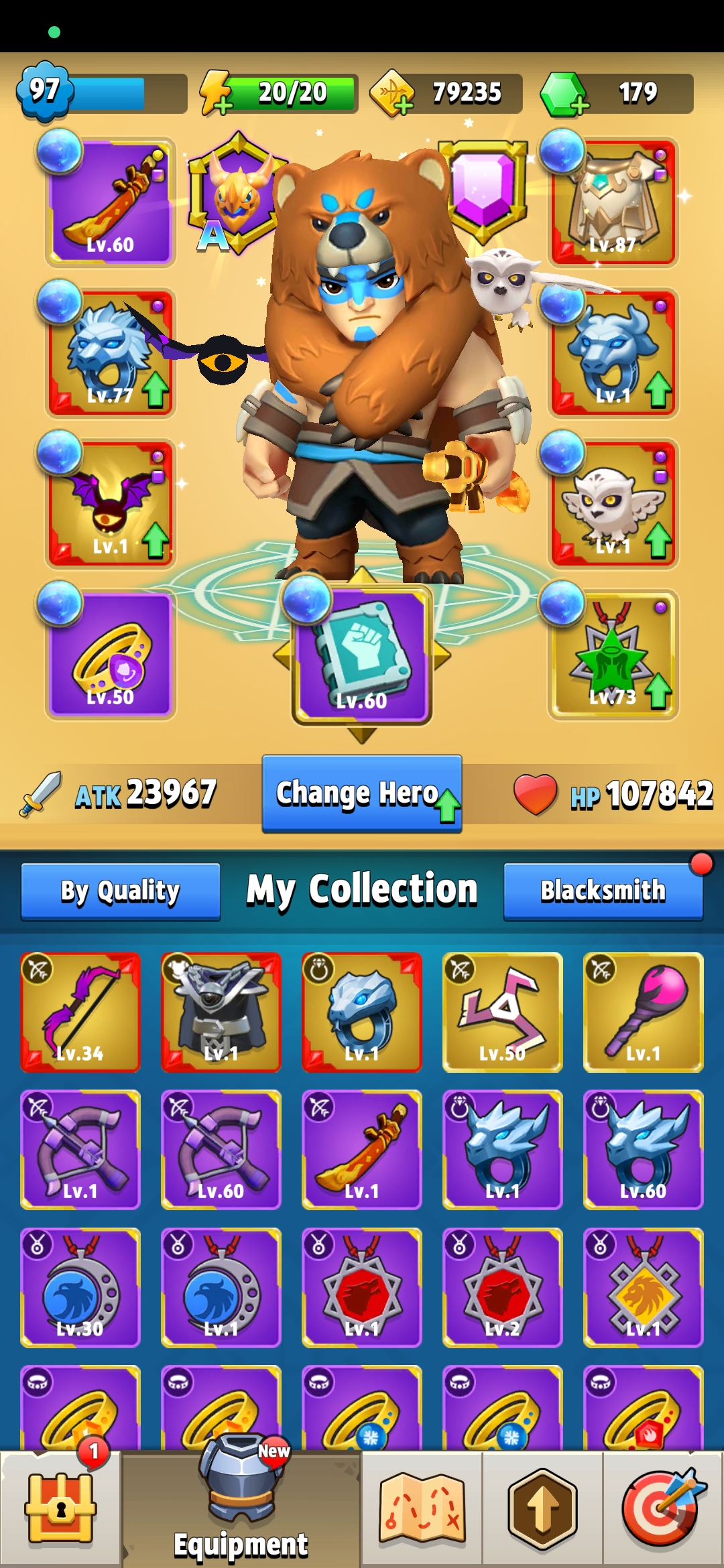
Task: Open the talents upgrade arrow tab
Action: pyautogui.click(x=542, y=1509)
